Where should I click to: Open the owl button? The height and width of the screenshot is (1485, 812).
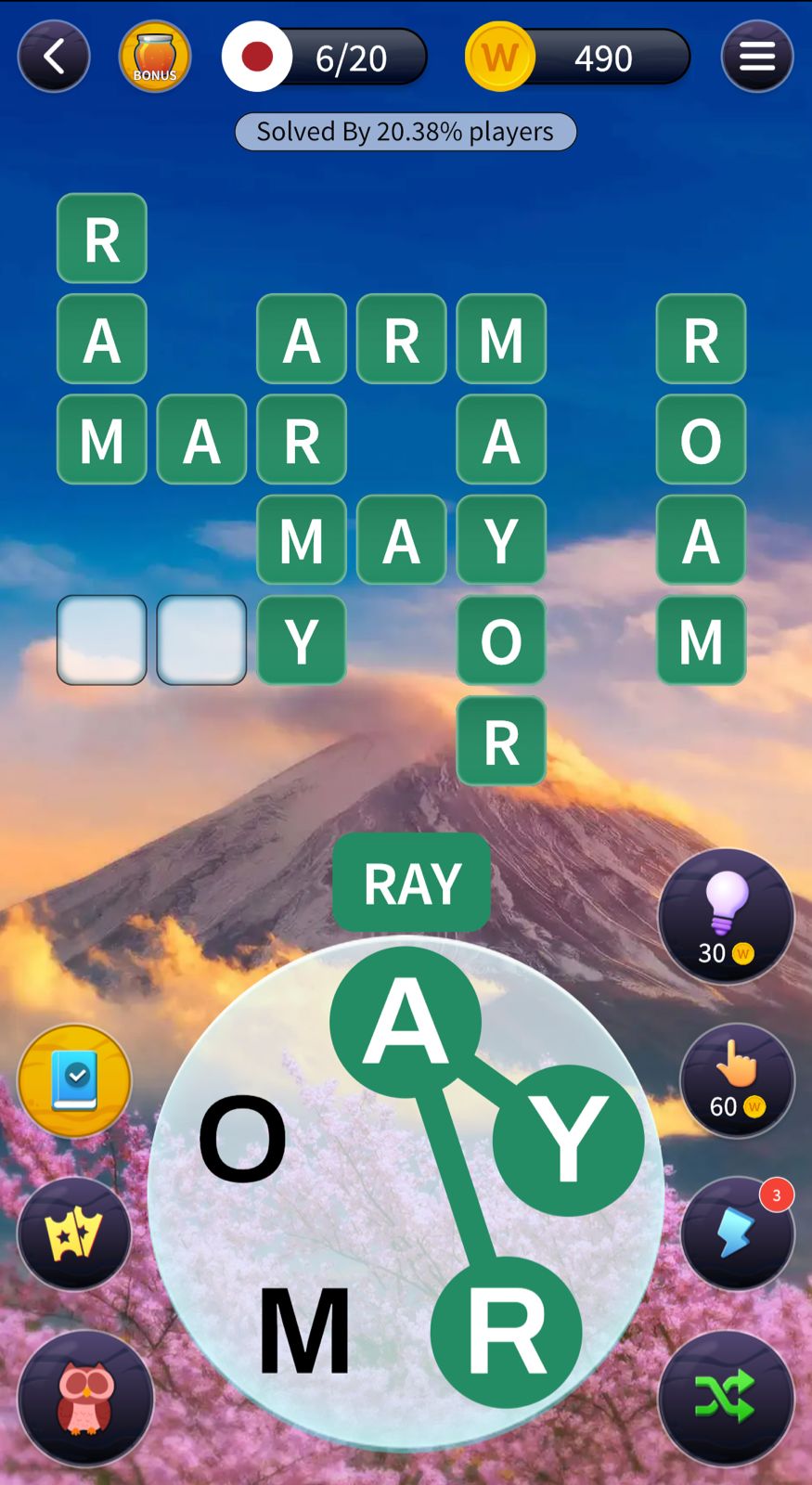(85, 1398)
